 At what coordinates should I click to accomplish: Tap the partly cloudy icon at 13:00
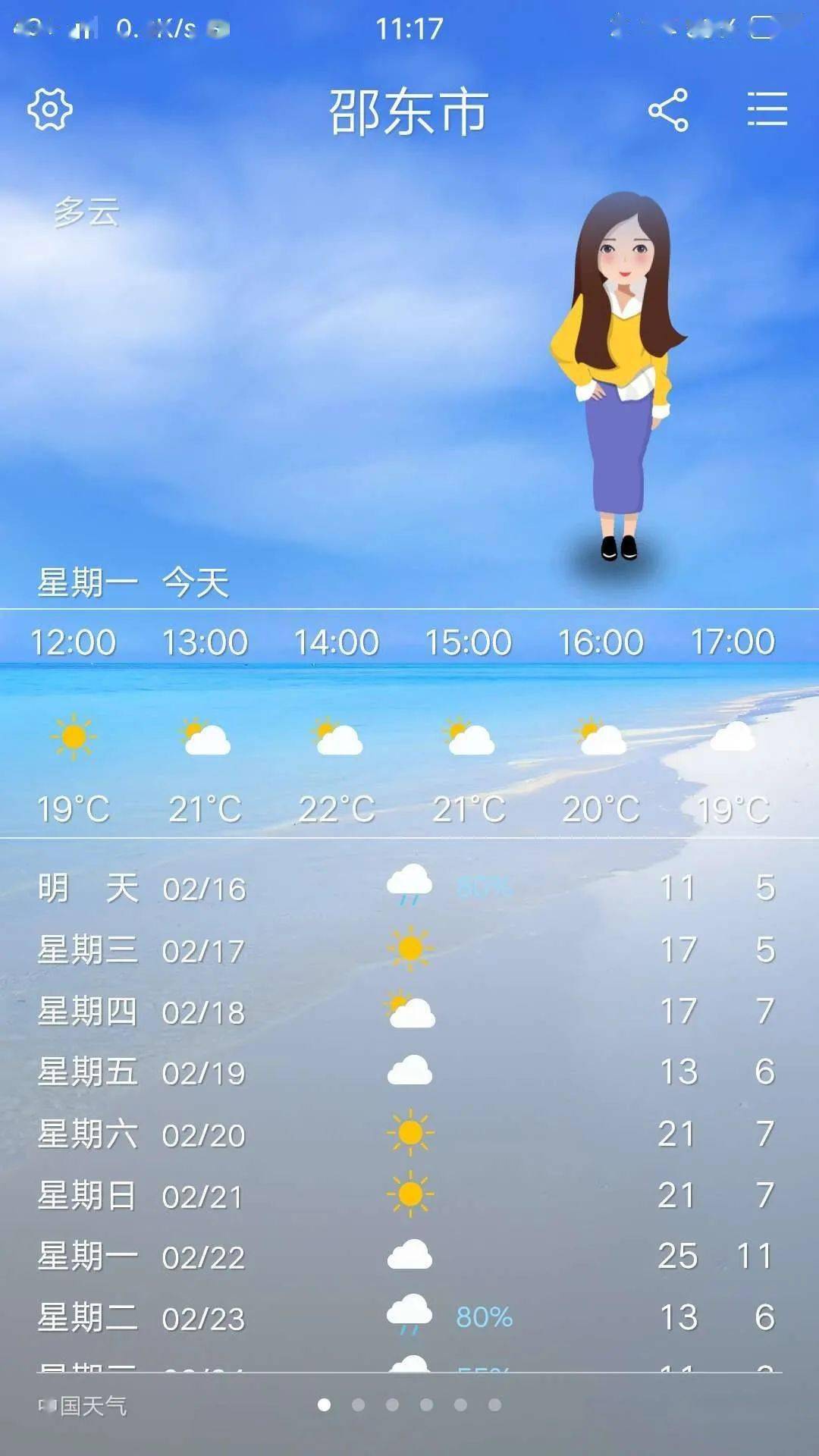[205, 737]
